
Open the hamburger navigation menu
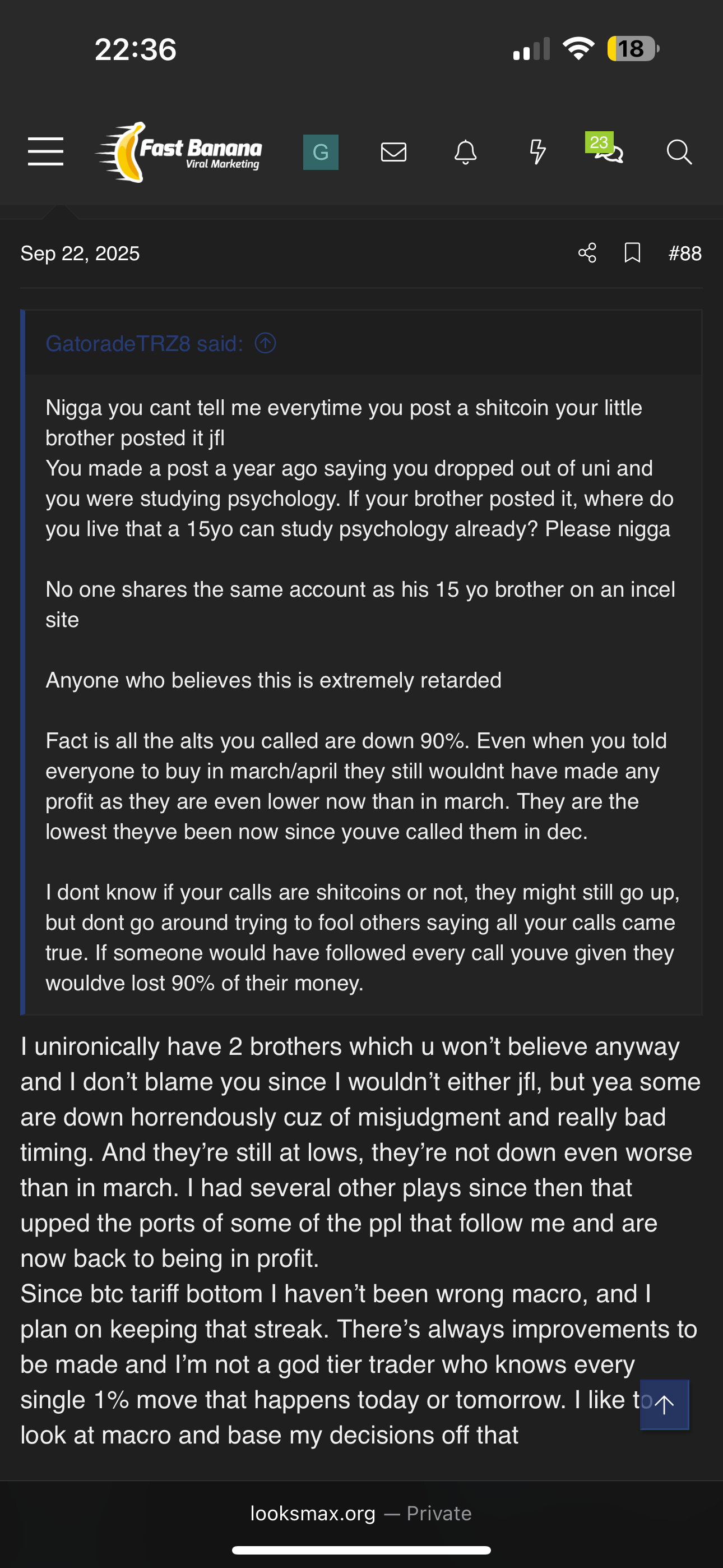[x=45, y=151]
